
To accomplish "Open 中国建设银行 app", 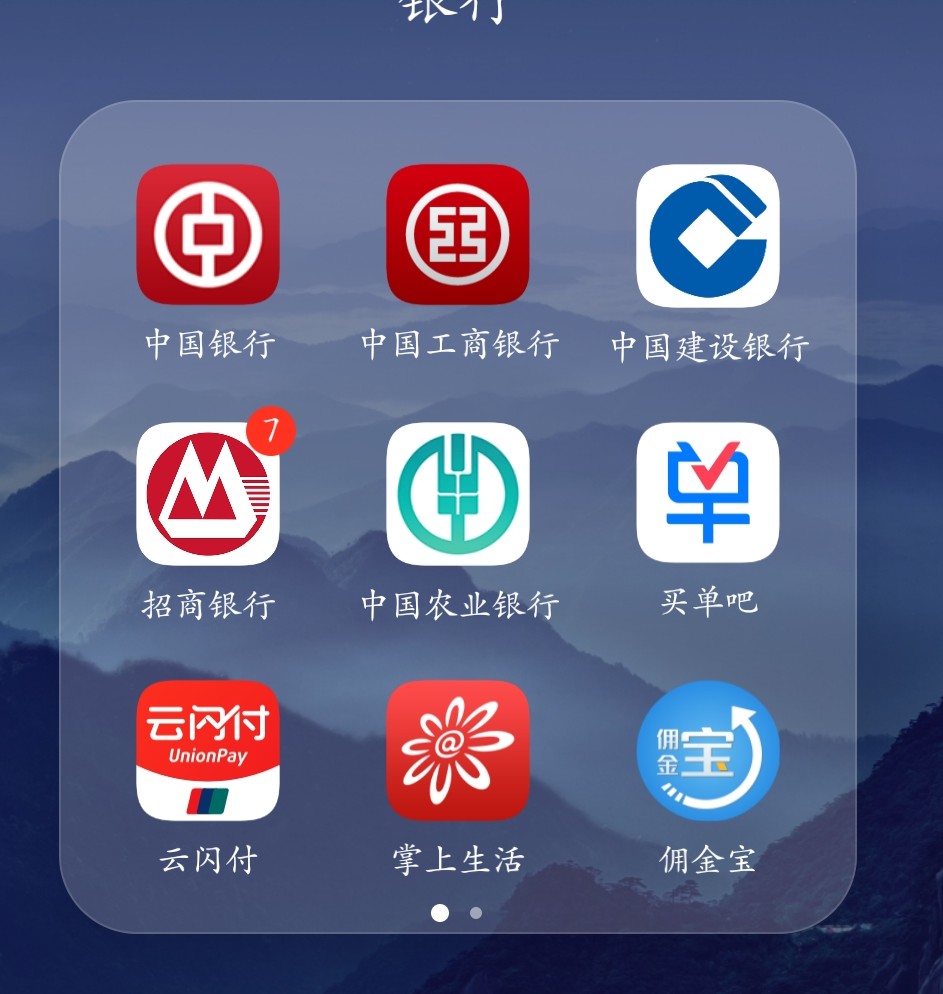I will pos(708,235).
